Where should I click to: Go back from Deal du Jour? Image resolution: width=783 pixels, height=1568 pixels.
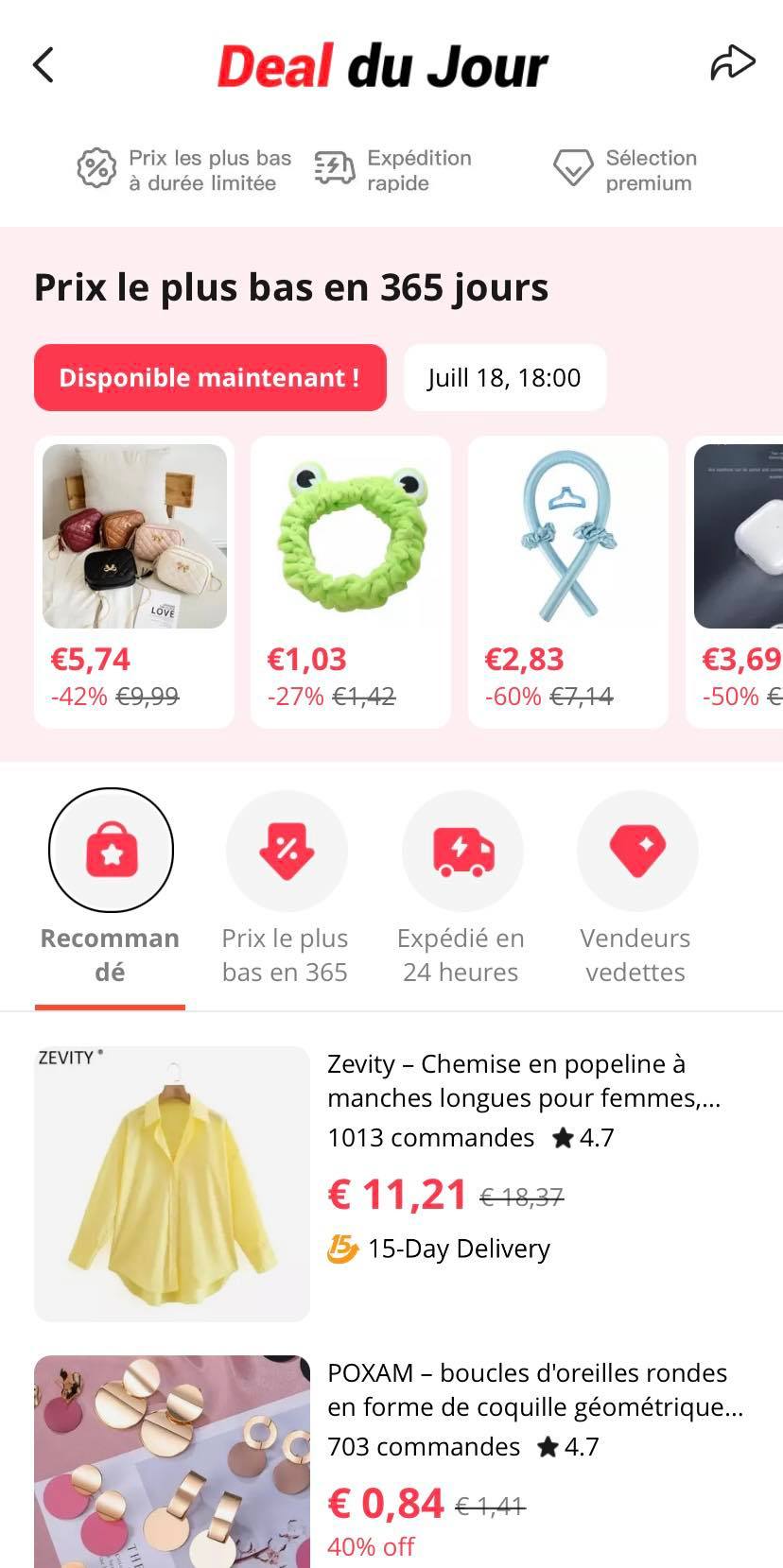(x=43, y=65)
